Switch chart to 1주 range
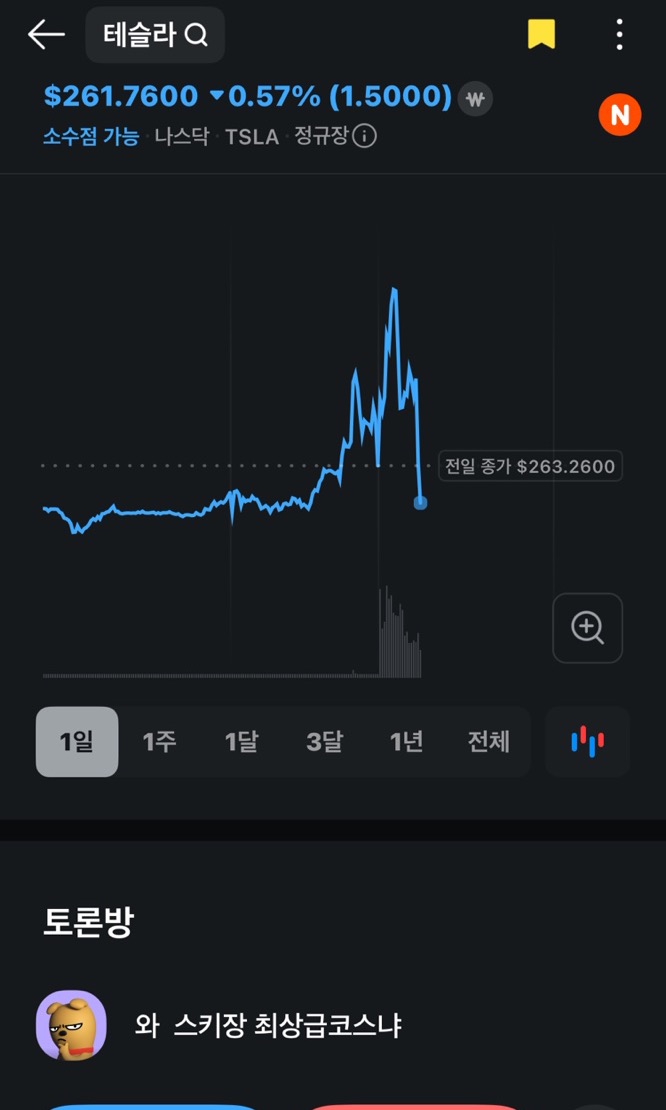This screenshot has width=666, height=1110. [x=159, y=742]
